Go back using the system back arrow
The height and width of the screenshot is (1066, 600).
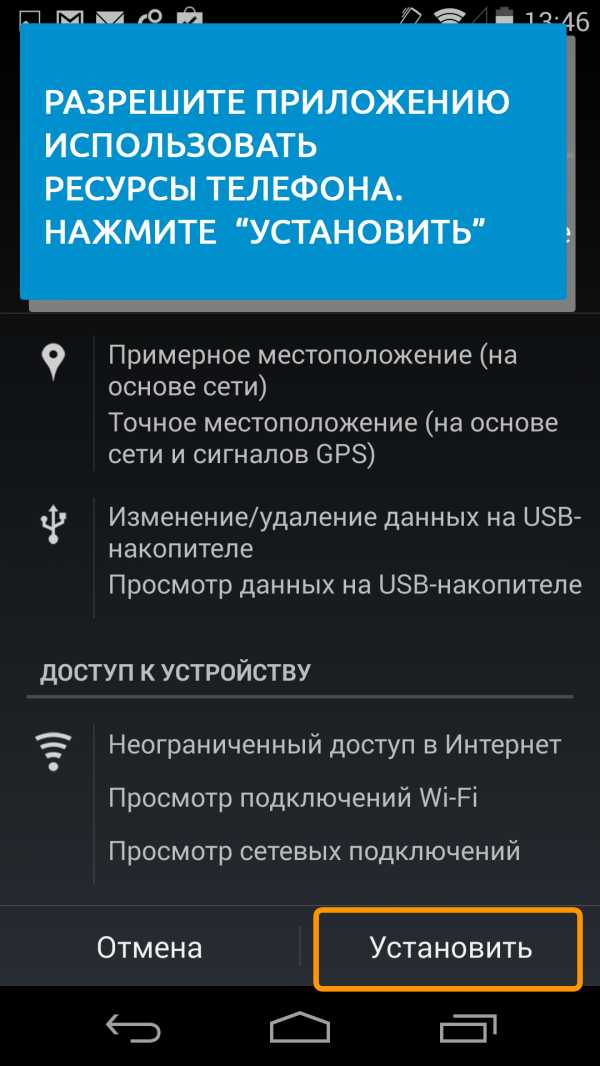(x=133, y=1027)
